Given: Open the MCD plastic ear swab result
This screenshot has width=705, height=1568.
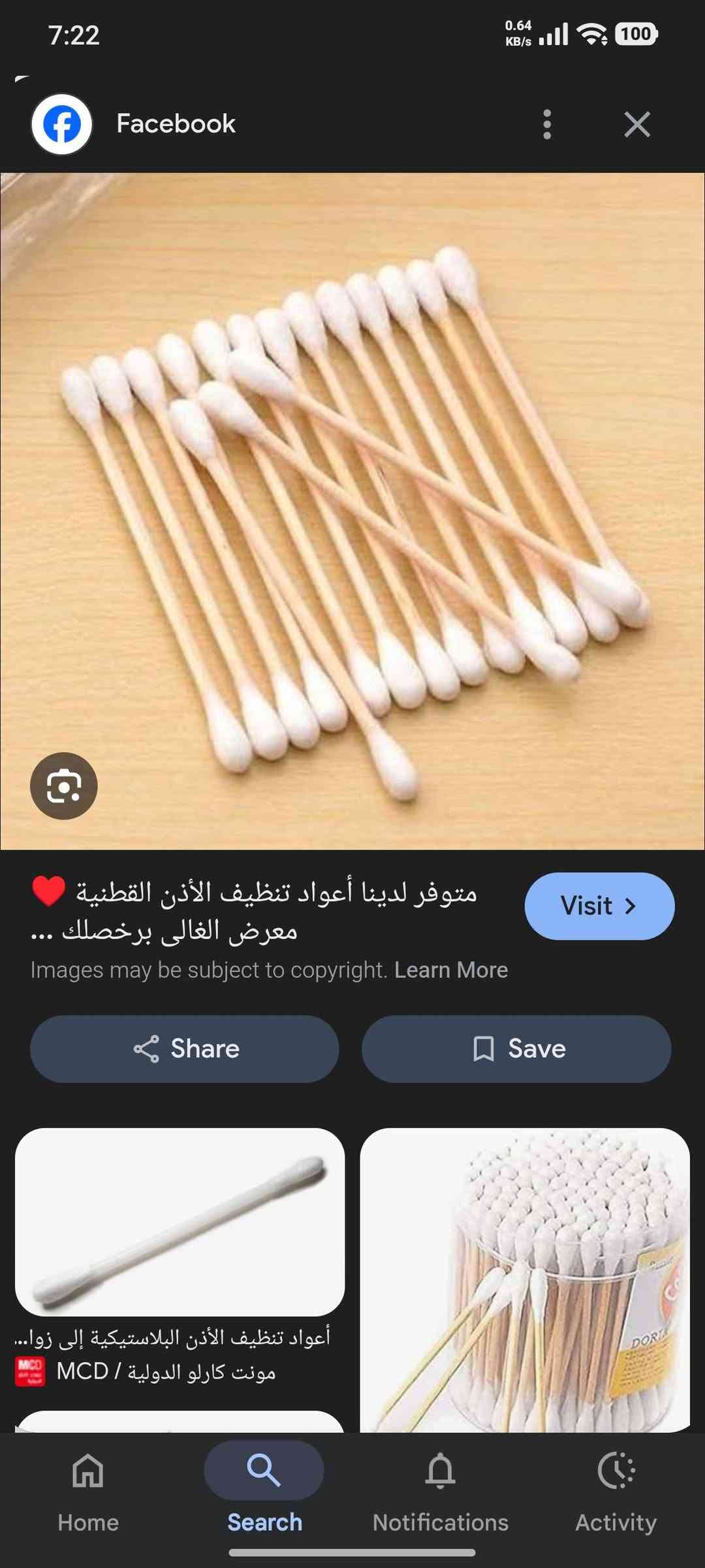Looking at the screenshot, I should pos(180,1223).
